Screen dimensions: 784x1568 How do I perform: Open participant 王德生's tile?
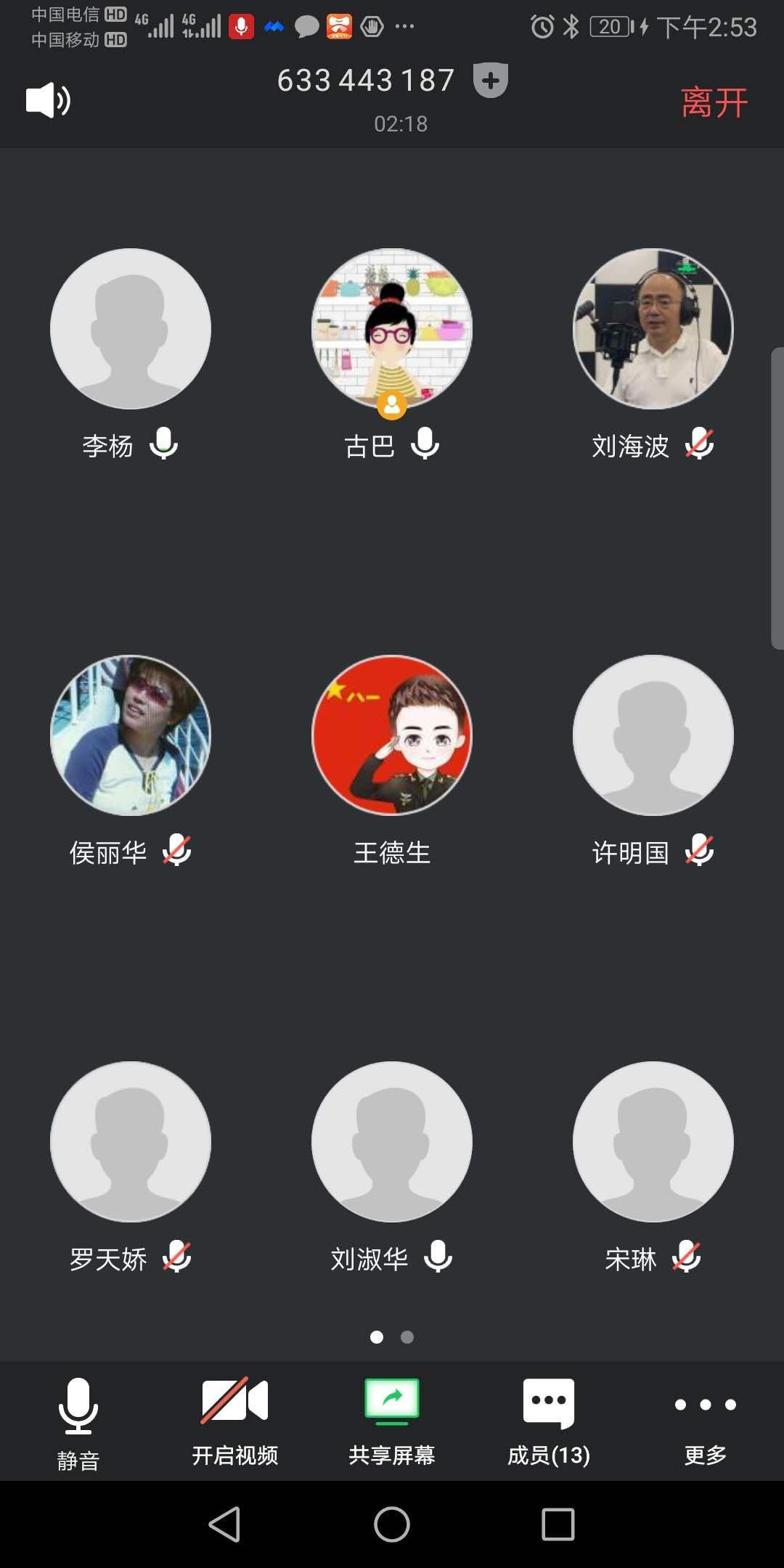(x=392, y=735)
